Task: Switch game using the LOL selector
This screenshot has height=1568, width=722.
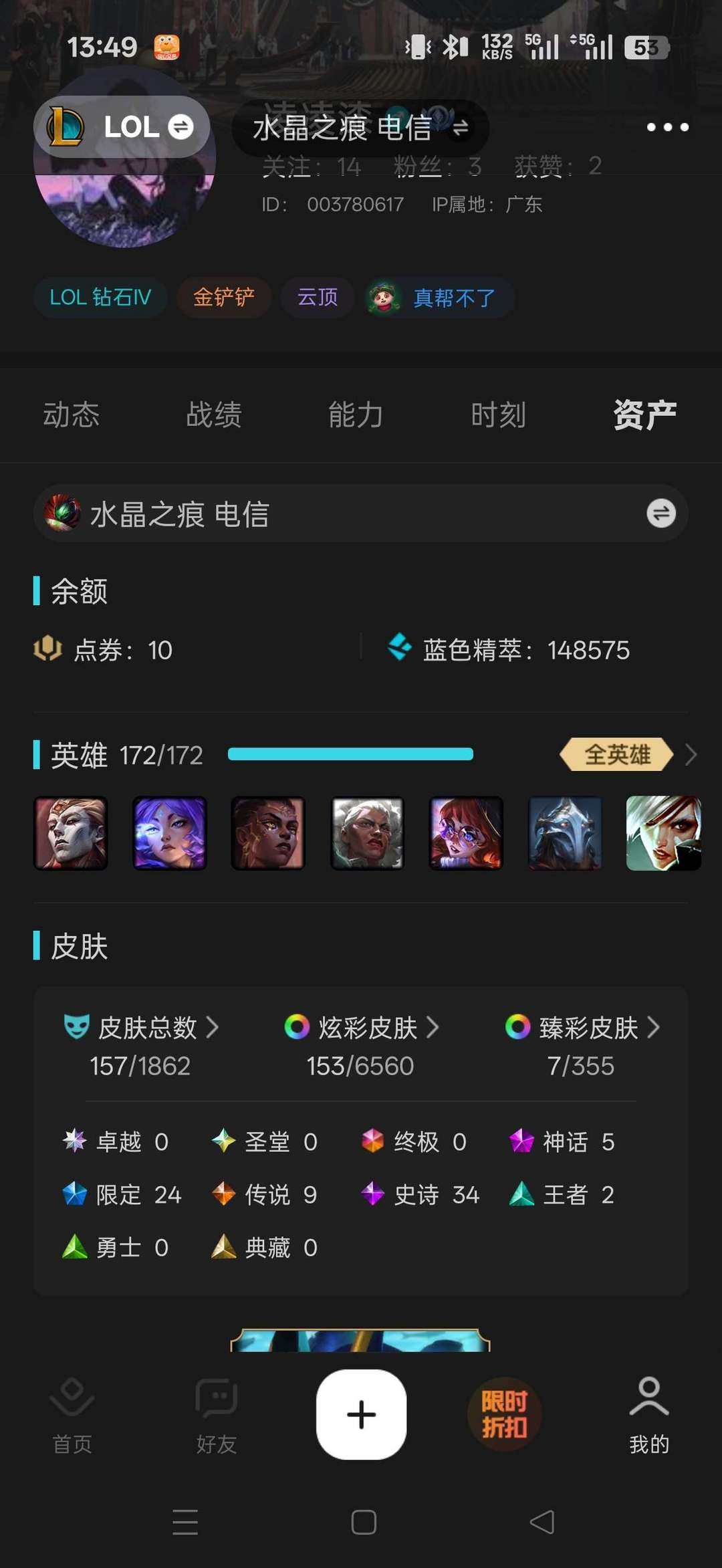Action: (x=122, y=127)
